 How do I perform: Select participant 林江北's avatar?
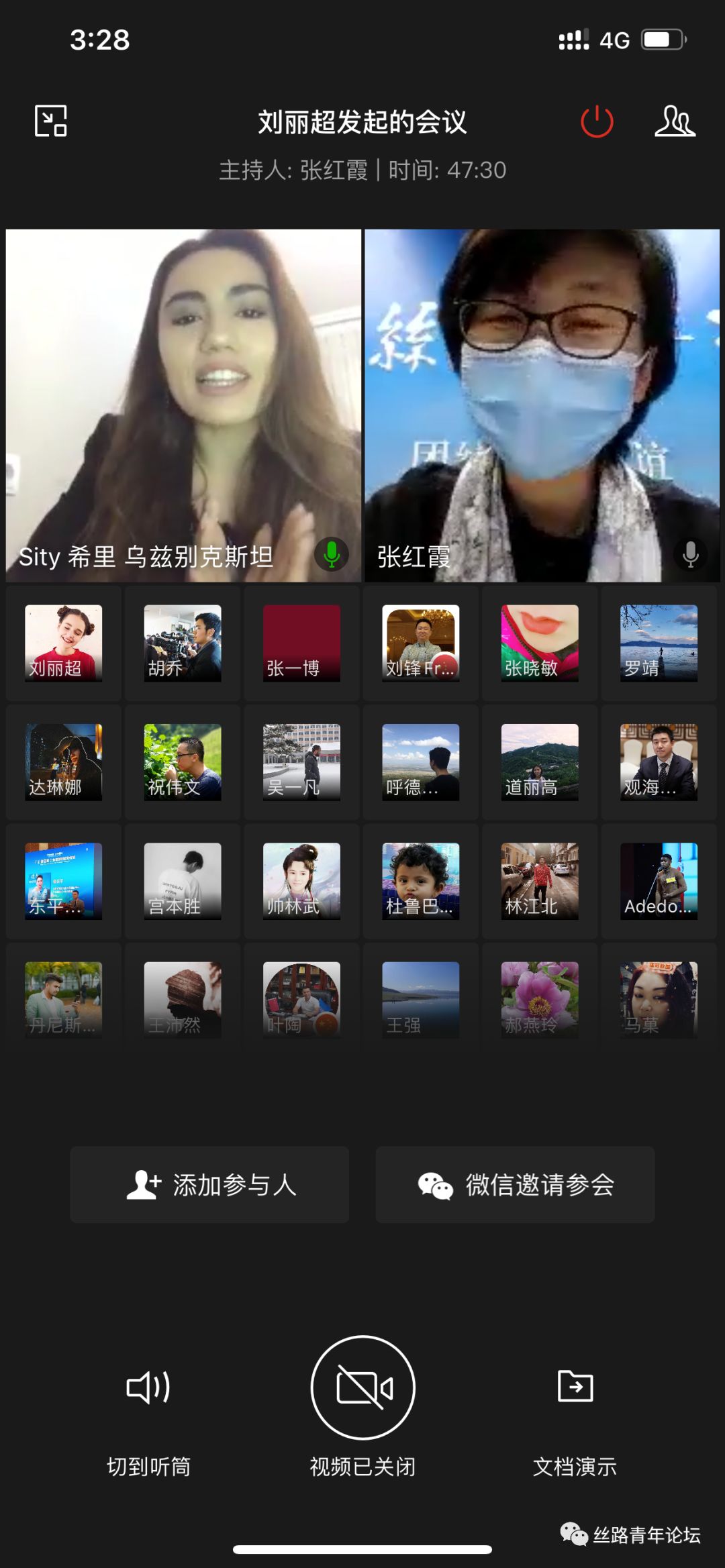coord(540,880)
